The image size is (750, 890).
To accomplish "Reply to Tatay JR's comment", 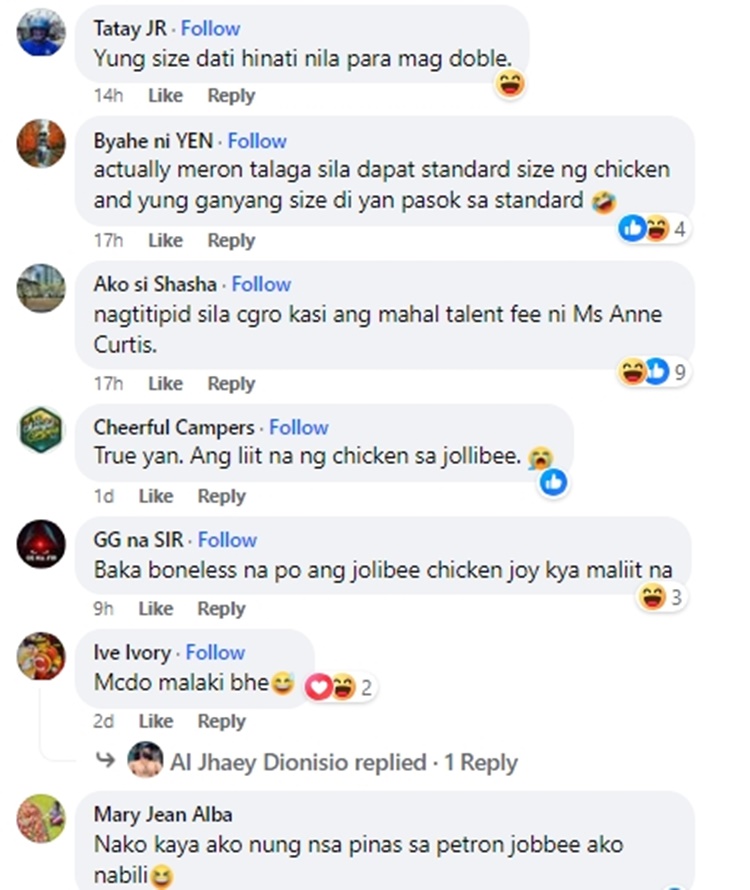I will [231, 96].
